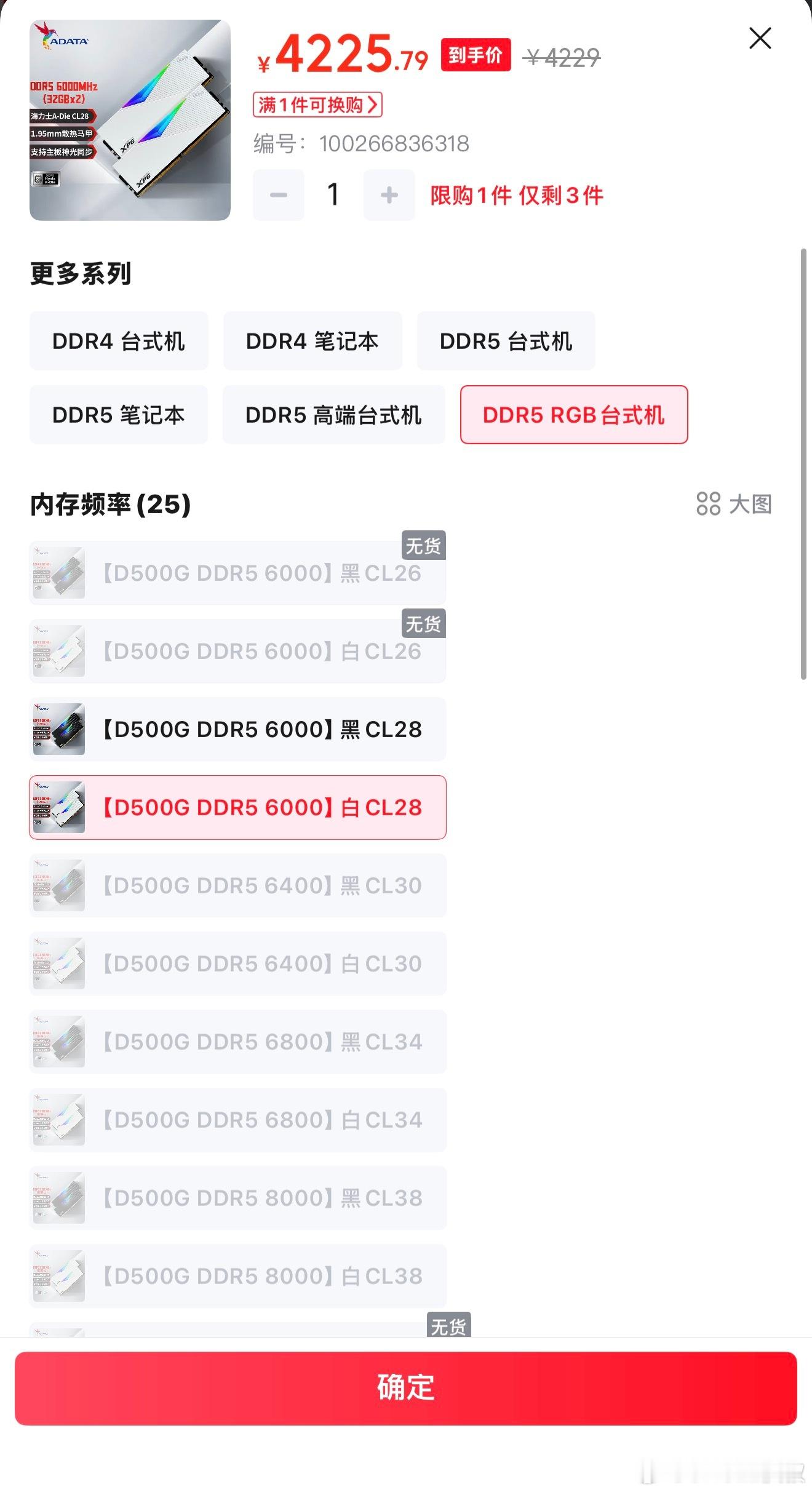This screenshot has width=812, height=1492.
Task: Switch to DDR5 高端台式机 series
Action: pos(334,415)
